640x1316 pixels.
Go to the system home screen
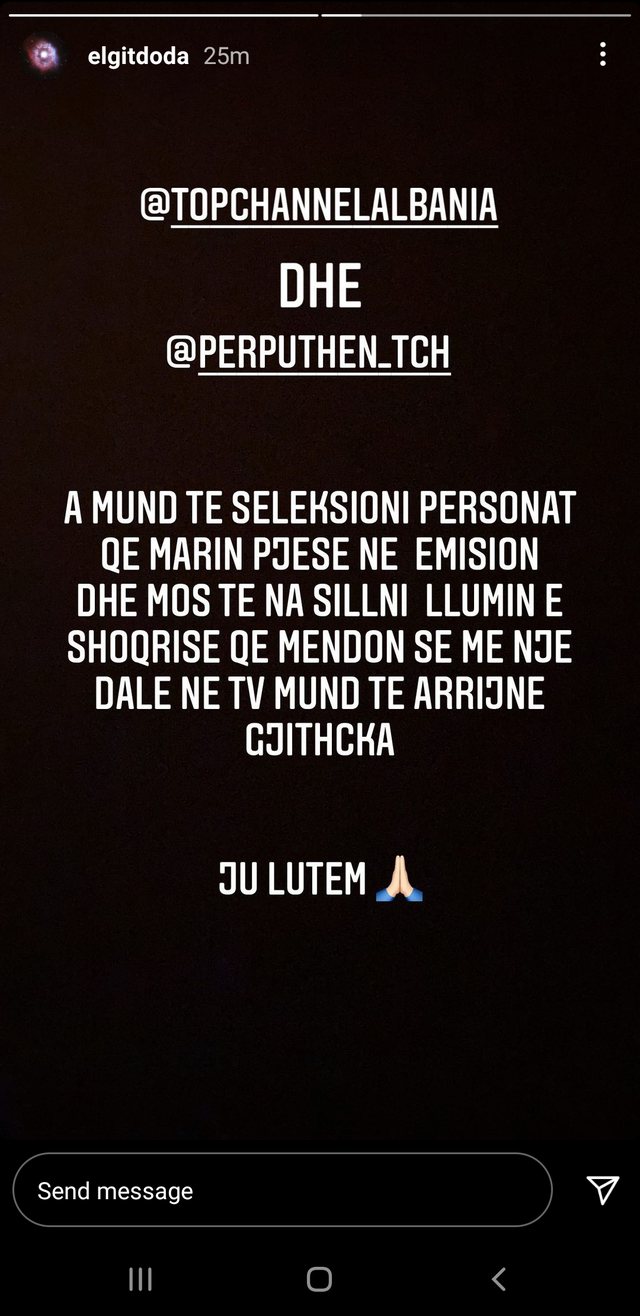[319, 1278]
